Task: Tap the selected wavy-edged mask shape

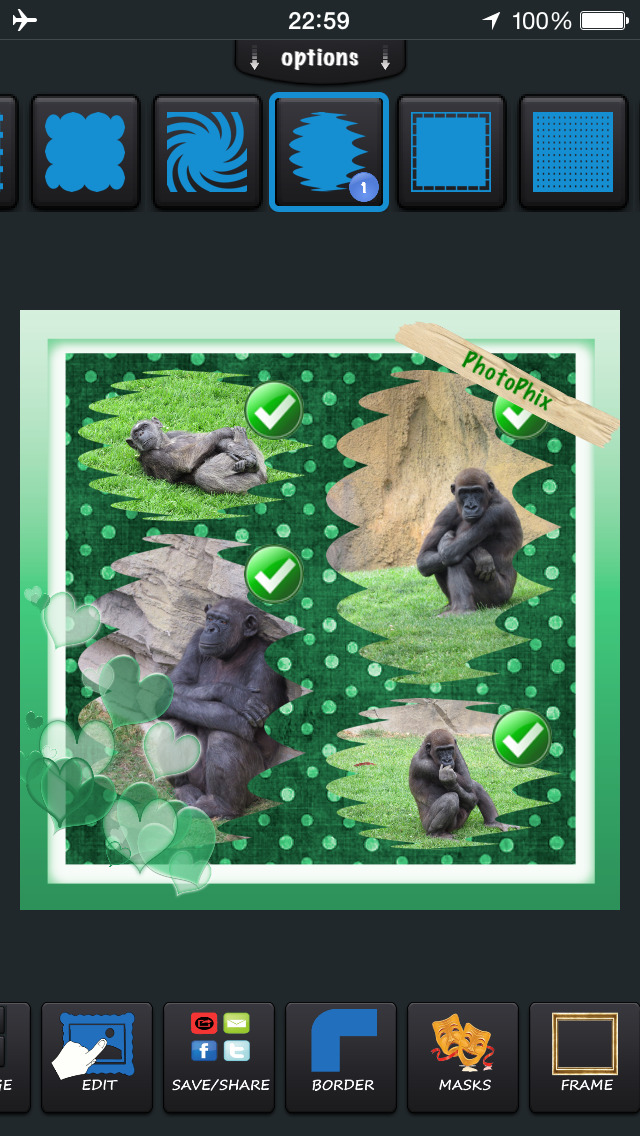Action: point(328,152)
